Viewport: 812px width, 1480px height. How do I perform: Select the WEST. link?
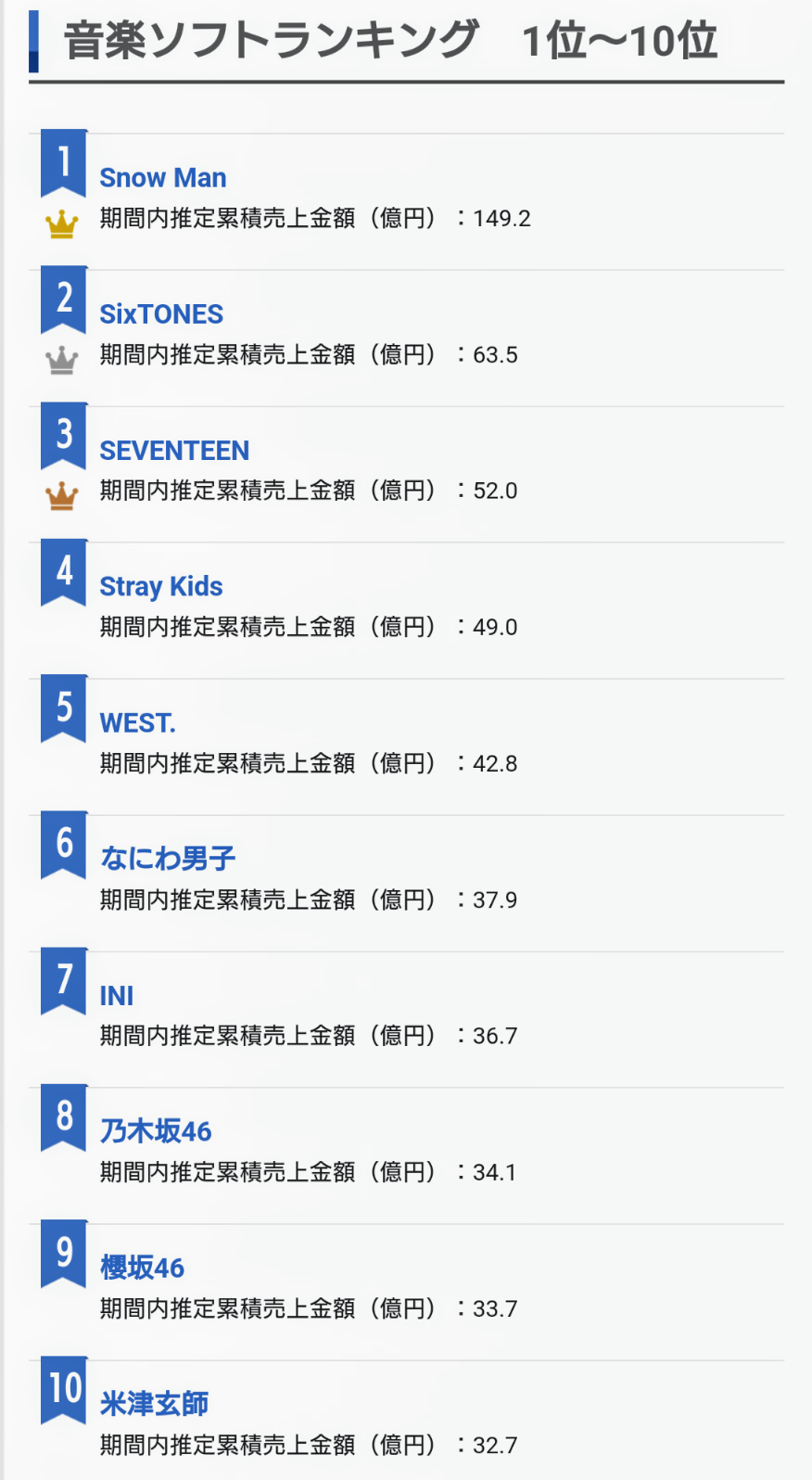(137, 722)
